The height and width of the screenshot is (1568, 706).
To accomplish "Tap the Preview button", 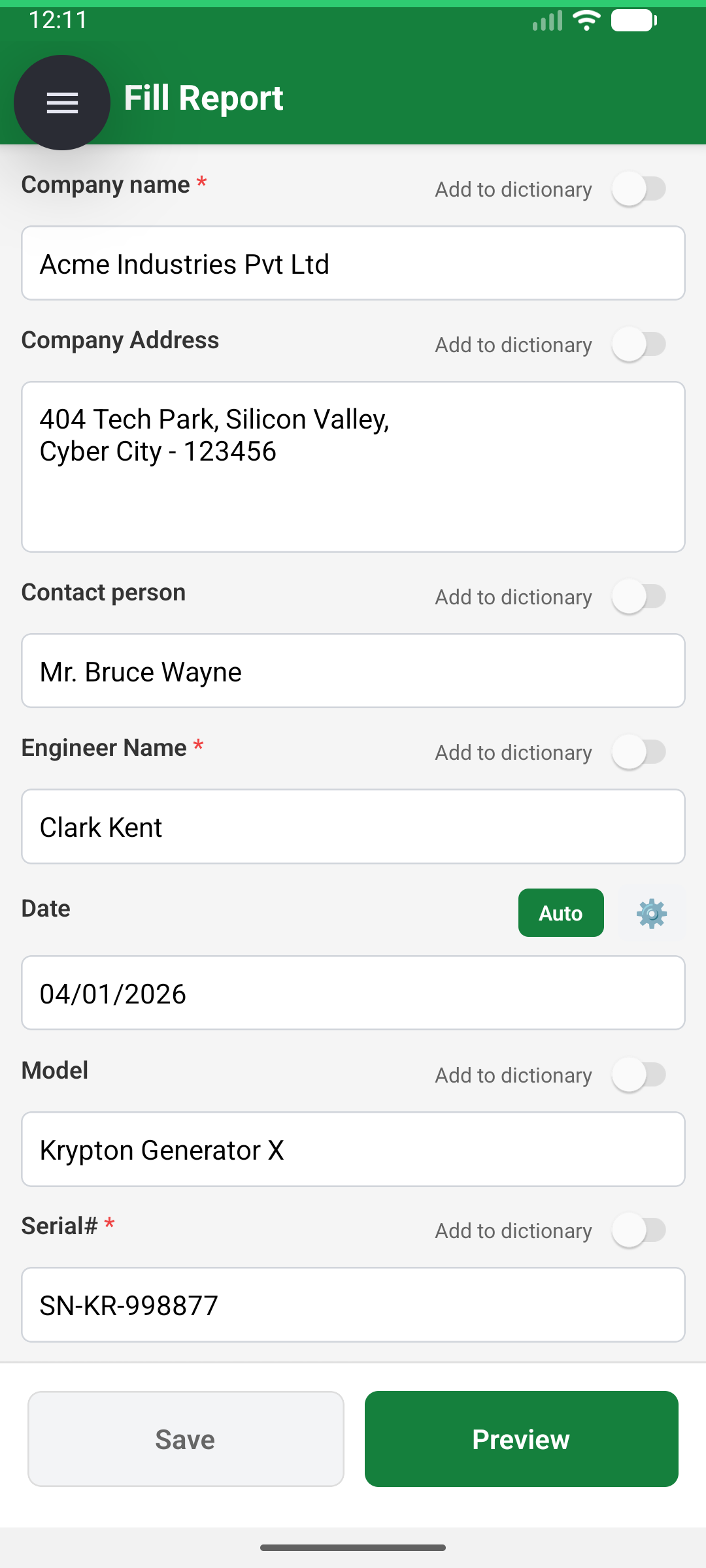I will click(x=521, y=1439).
